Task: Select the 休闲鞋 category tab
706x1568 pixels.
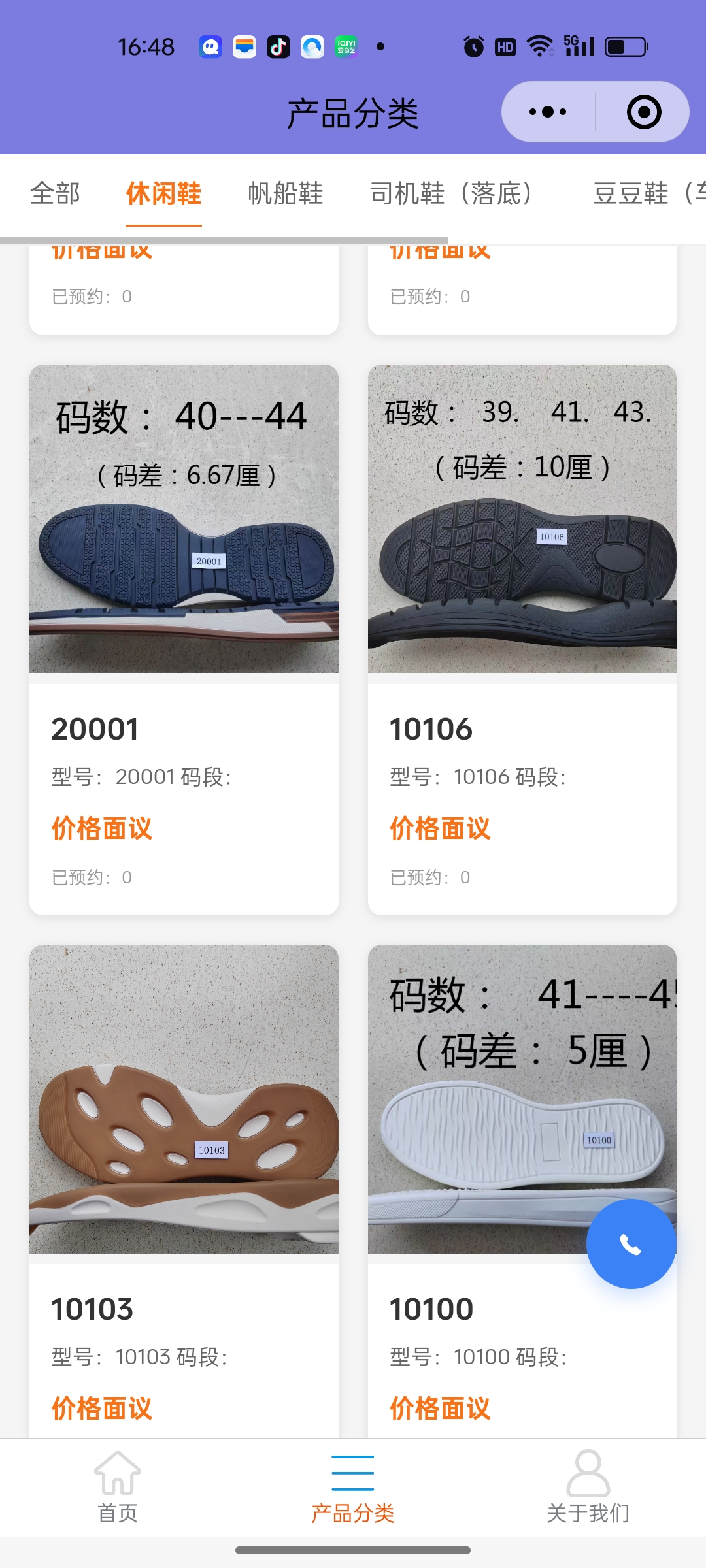Action: point(163,194)
